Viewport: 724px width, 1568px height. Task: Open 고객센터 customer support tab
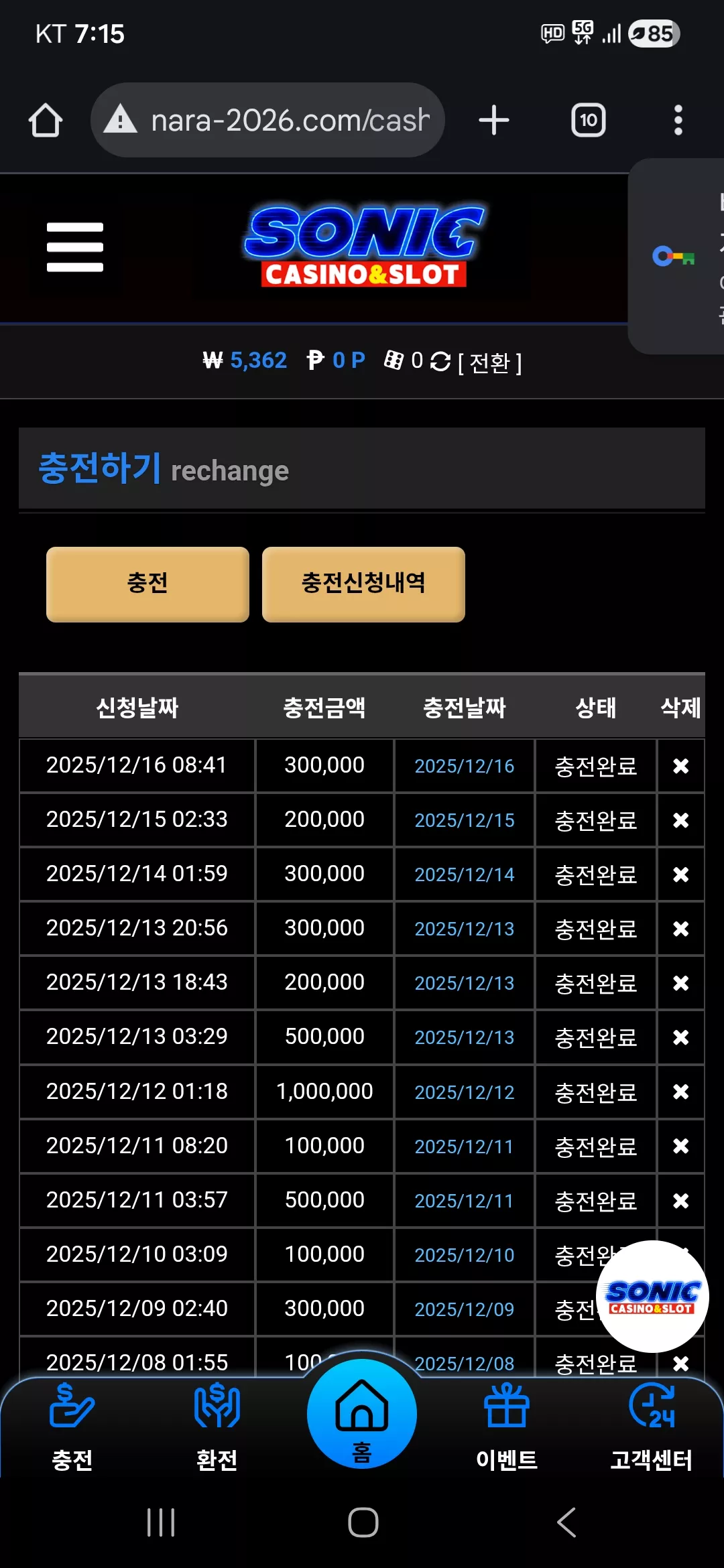(652, 1427)
